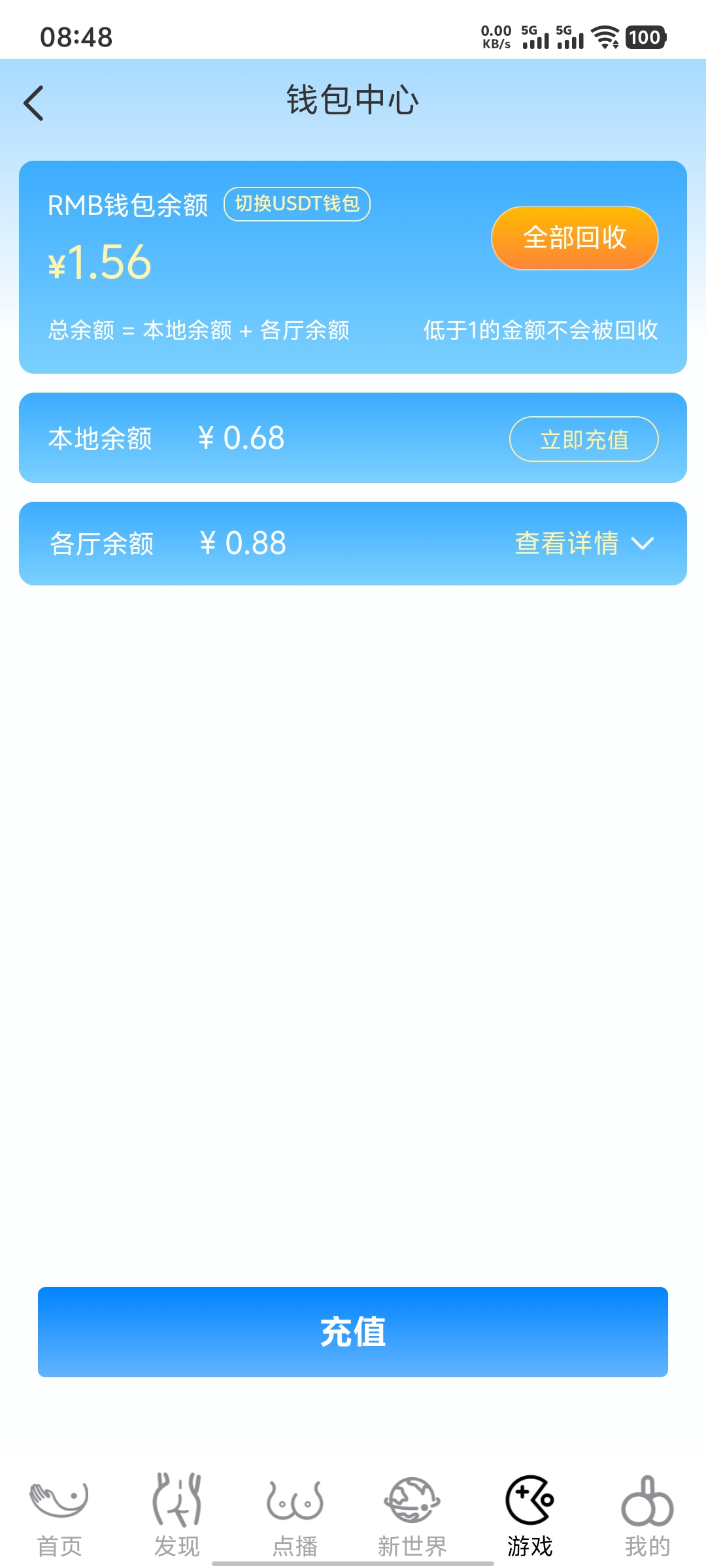Open the chevron beside 查看详情

point(643,544)
